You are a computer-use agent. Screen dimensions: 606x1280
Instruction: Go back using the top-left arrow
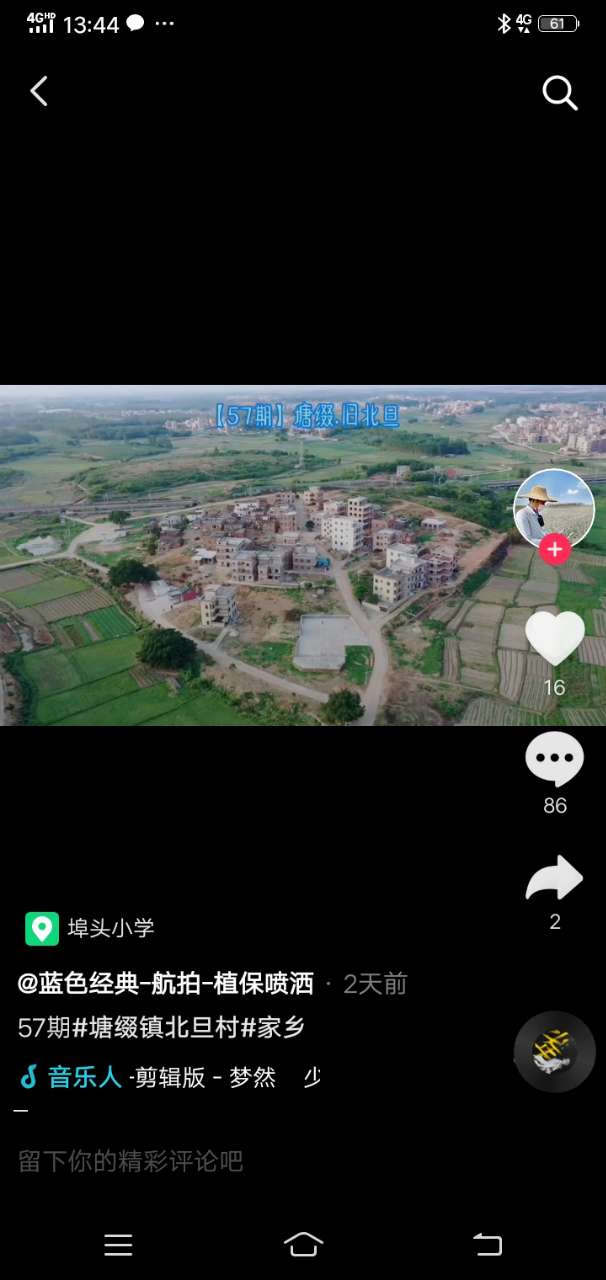(x=39, y=92)
